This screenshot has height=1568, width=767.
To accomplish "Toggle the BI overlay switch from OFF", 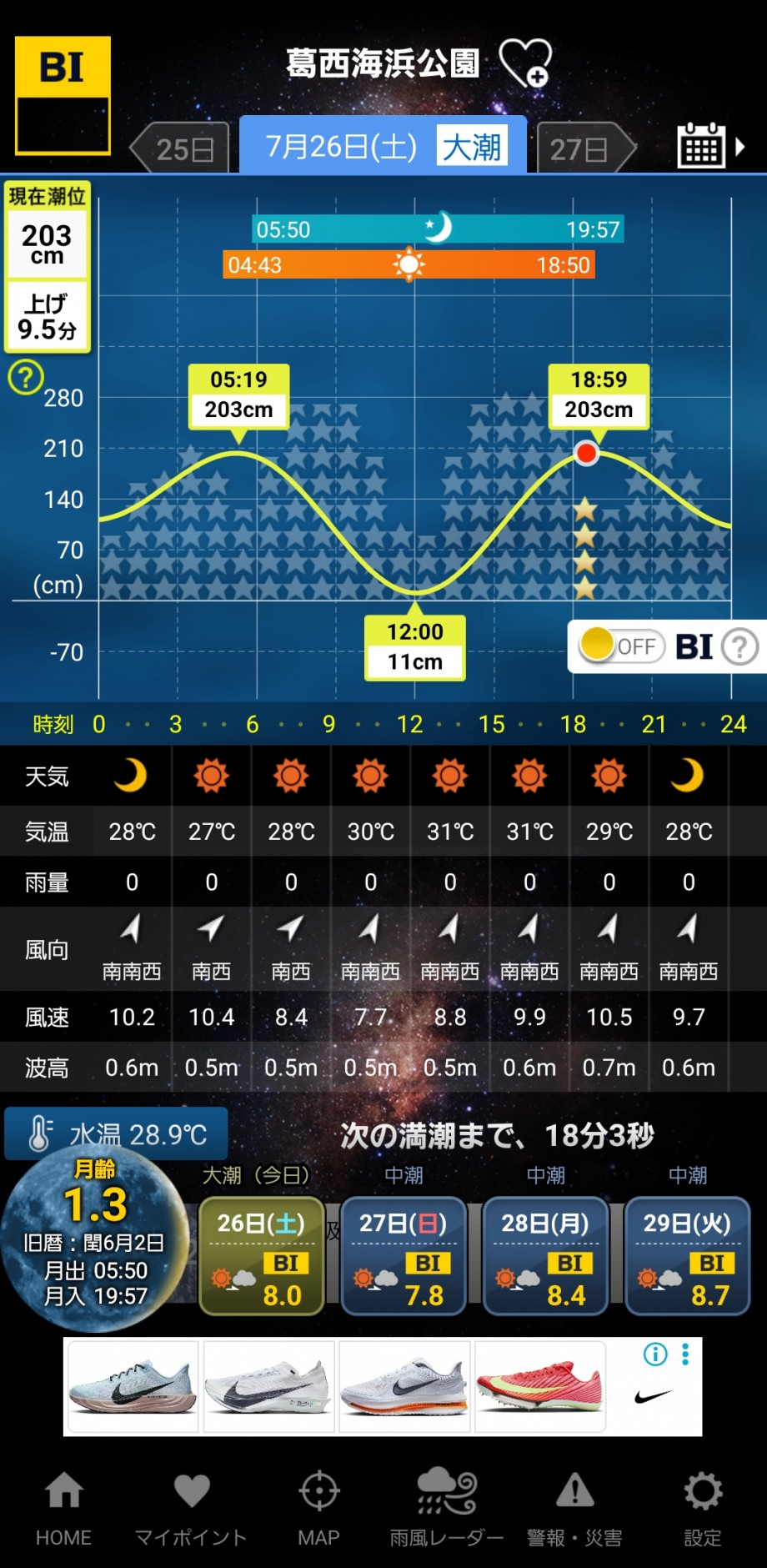I will [622, 646].
